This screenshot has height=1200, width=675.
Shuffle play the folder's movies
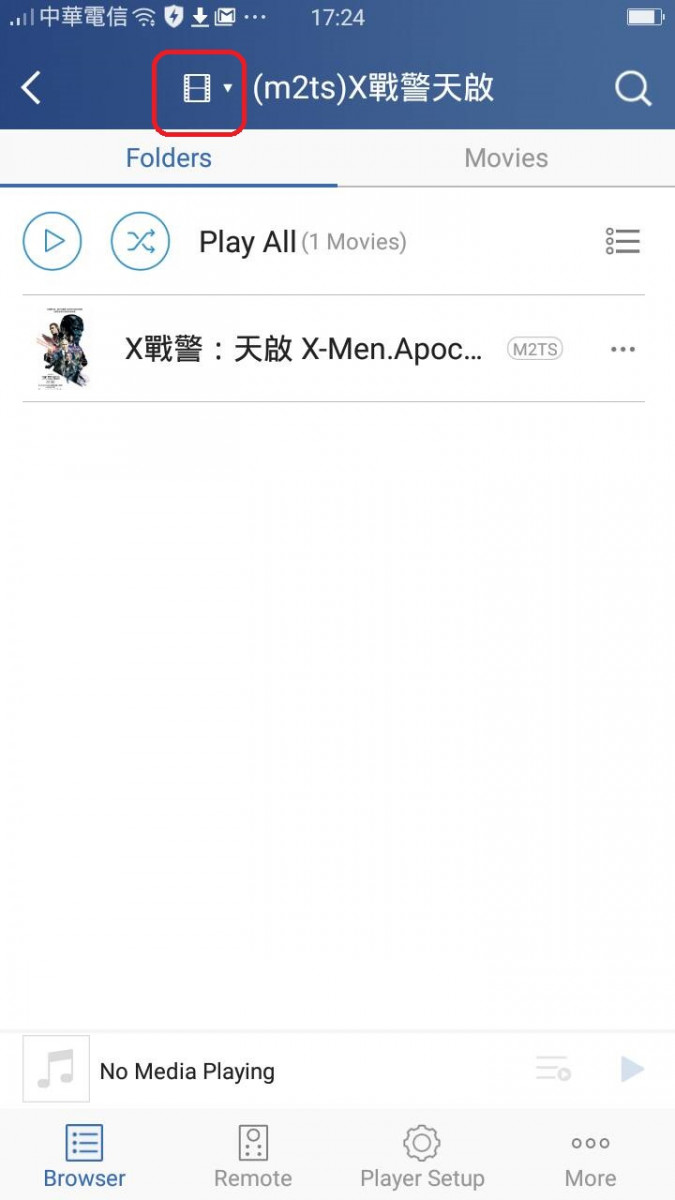coord(140,241)
